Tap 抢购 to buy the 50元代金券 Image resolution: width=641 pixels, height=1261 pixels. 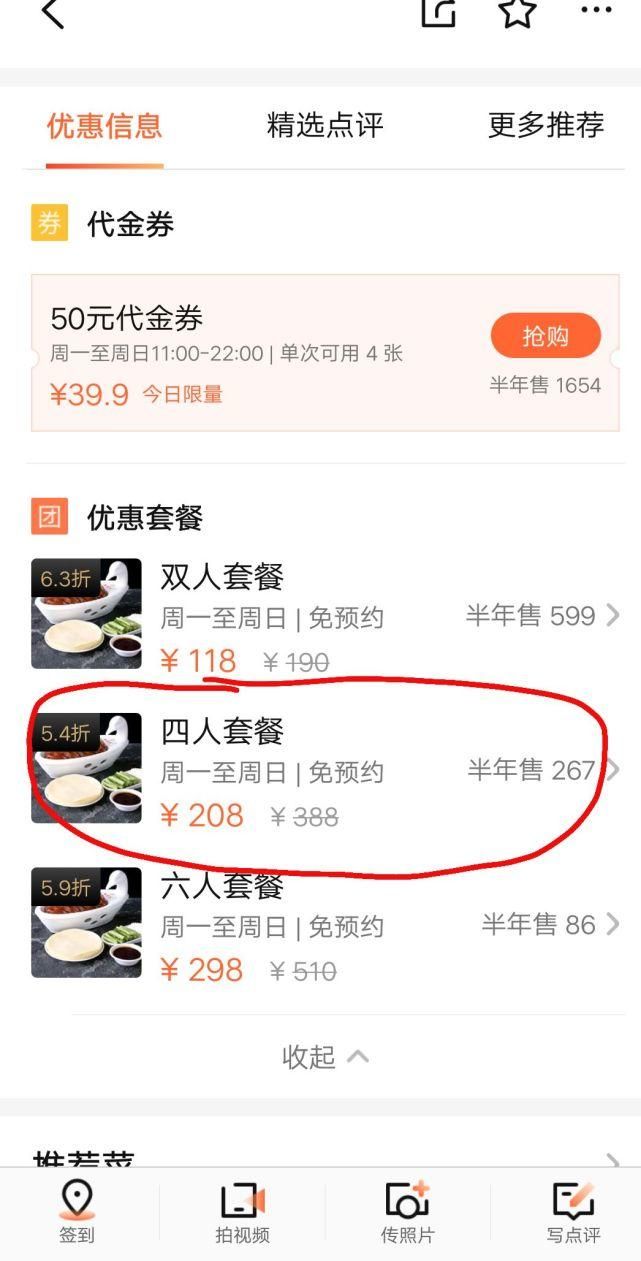pyautogui.click(x=545, y=336)
